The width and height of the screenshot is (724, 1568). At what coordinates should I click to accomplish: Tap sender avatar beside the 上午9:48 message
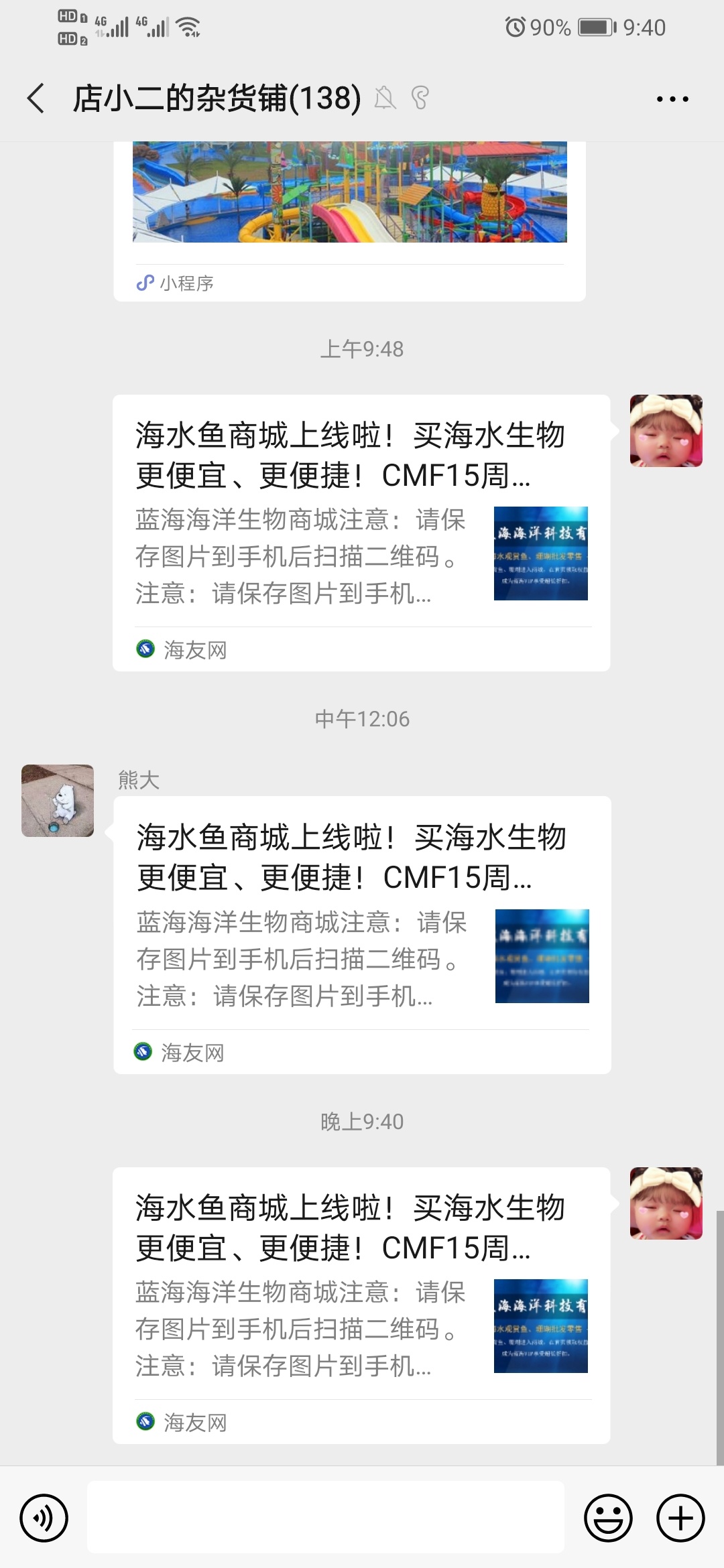pyautogui.click(x=666, y=431)
